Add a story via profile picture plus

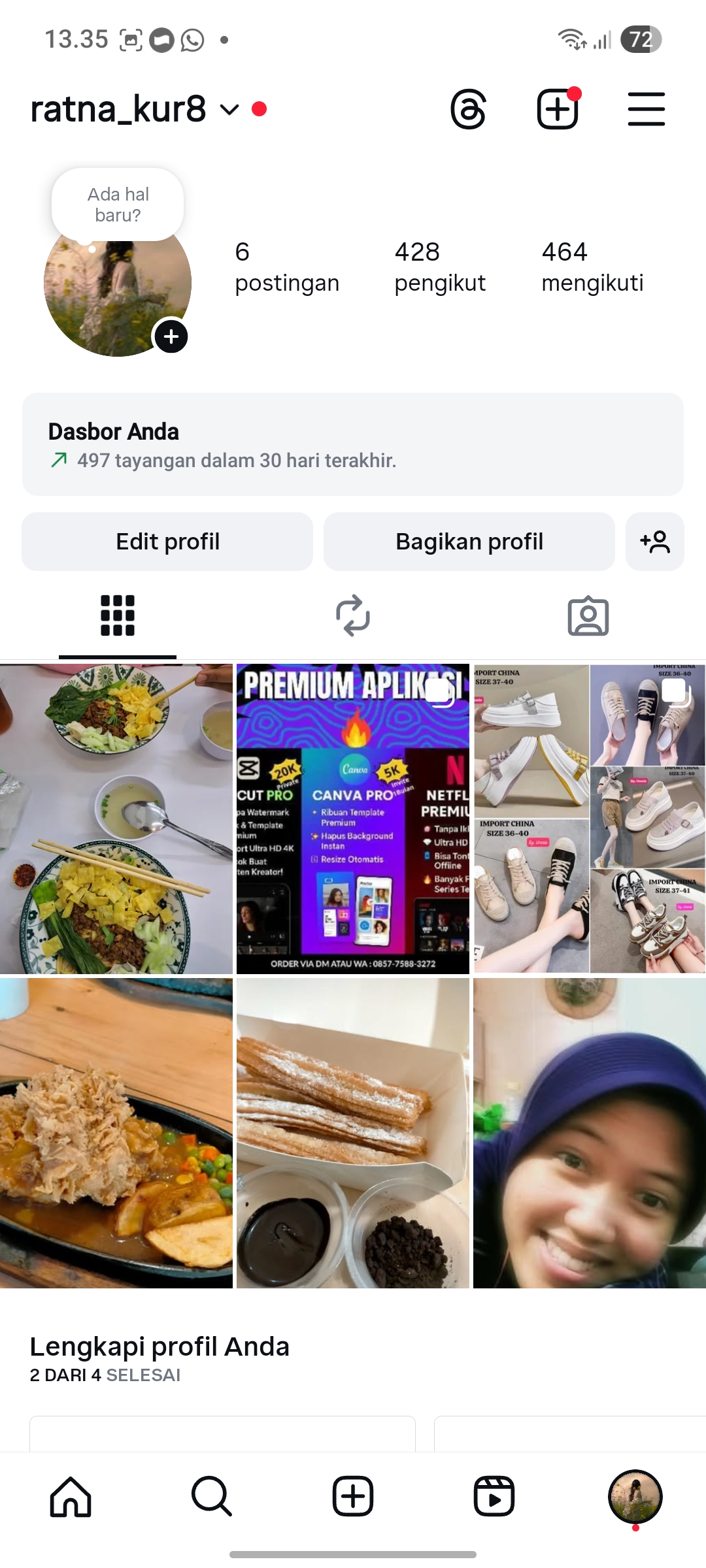(x=171, y=336)
